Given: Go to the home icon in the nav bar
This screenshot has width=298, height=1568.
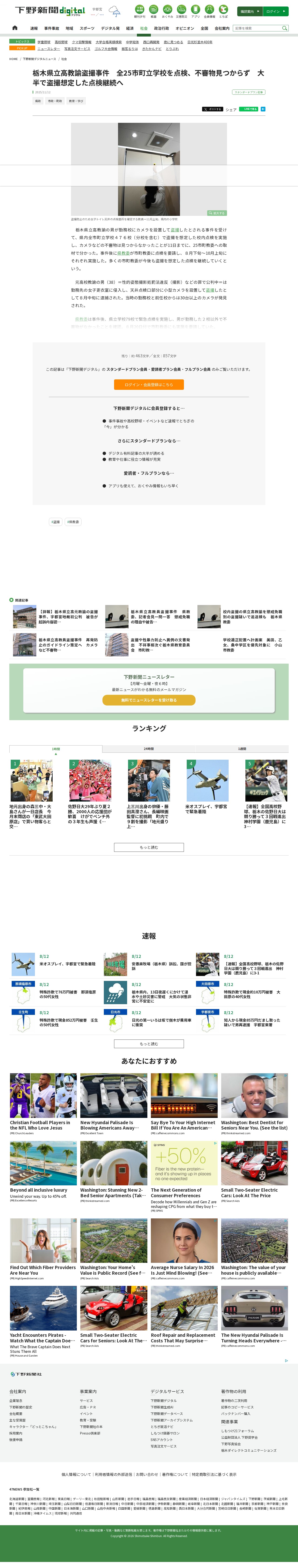Looking at the screenshot, I should tap(15, 28).
